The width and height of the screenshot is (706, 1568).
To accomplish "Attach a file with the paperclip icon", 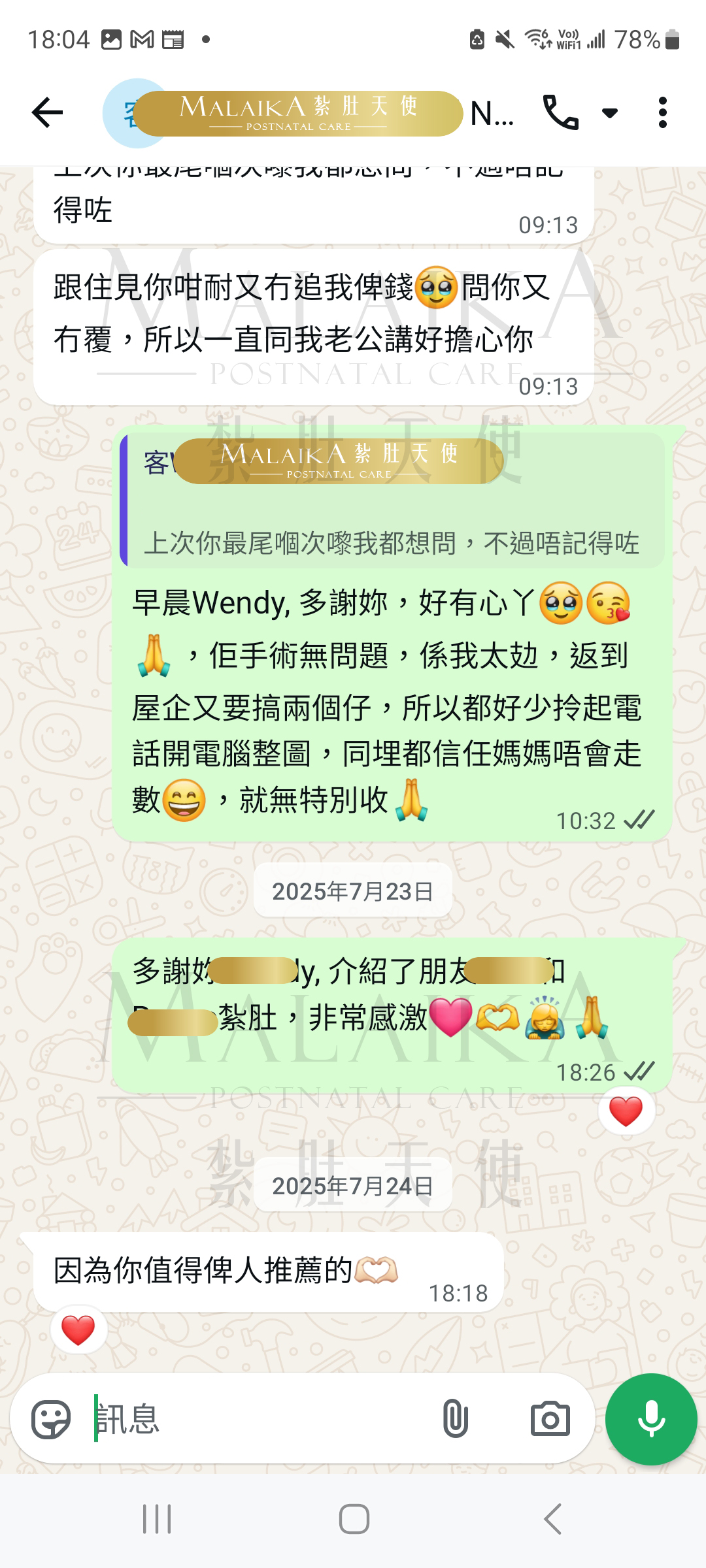I will 456,1419.
